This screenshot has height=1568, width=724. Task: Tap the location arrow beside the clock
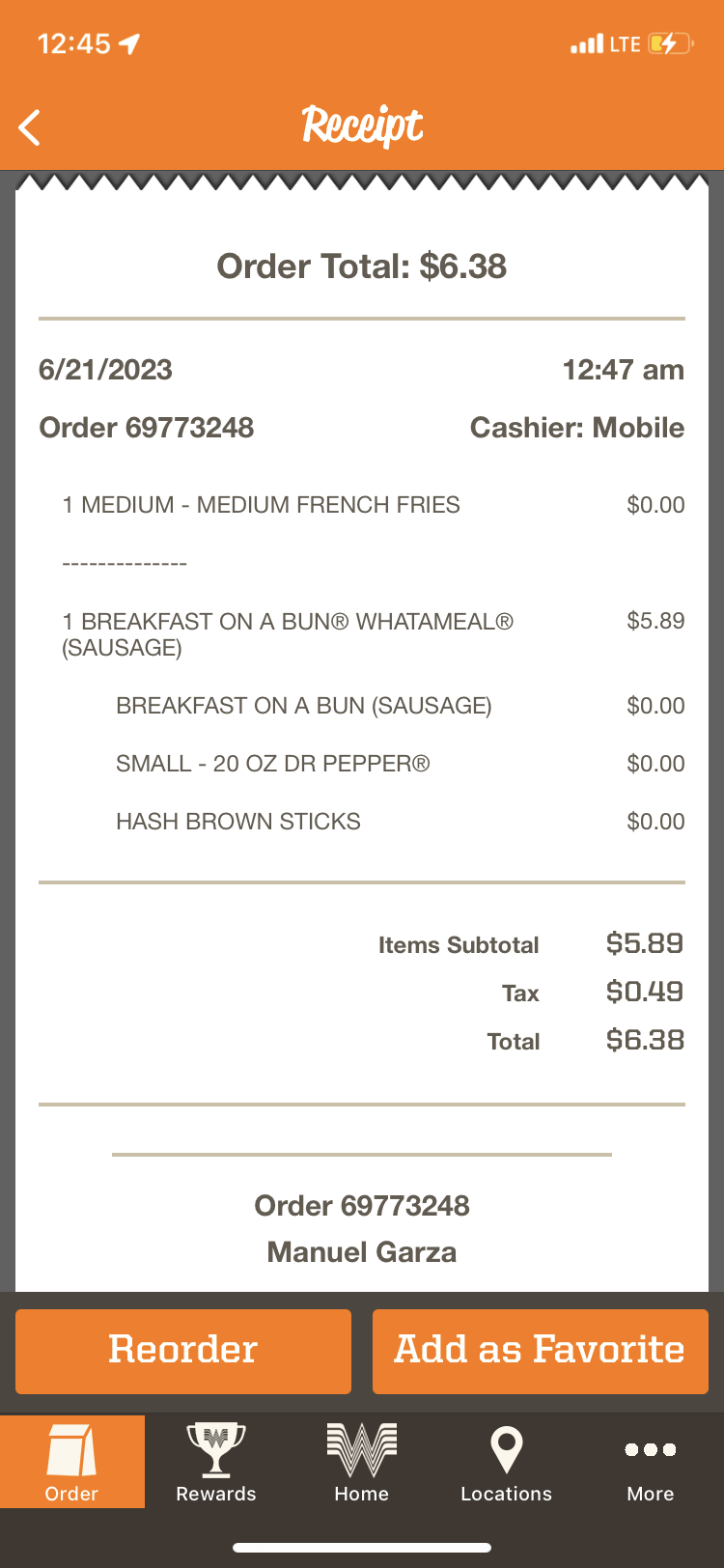pyautogui.click(x=129, y=42)
